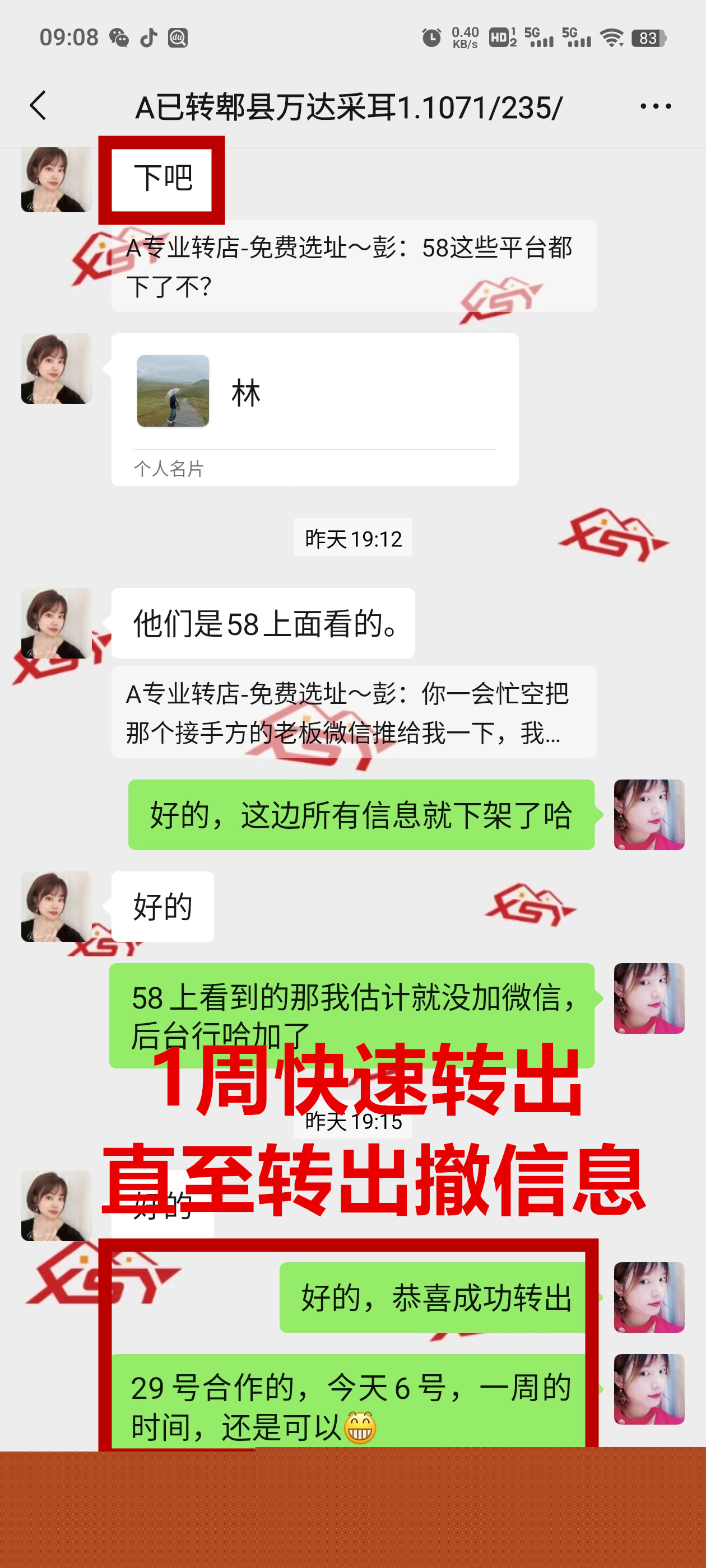Open the chat's three-dot options menu
The width and height of the screenshot is (706, 1568).
(656, 106)
